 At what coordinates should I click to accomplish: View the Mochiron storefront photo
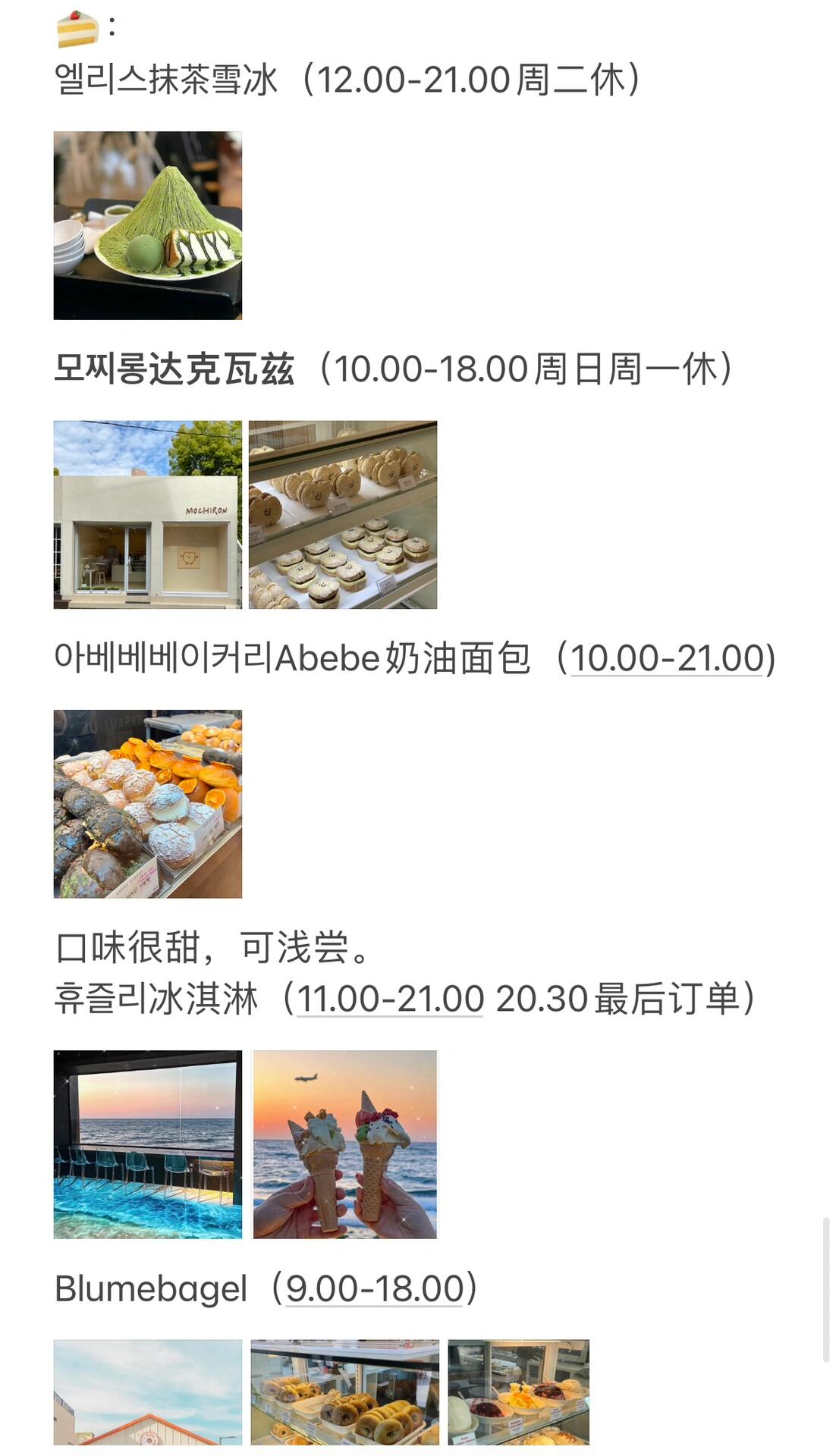(x=148, y=515)
